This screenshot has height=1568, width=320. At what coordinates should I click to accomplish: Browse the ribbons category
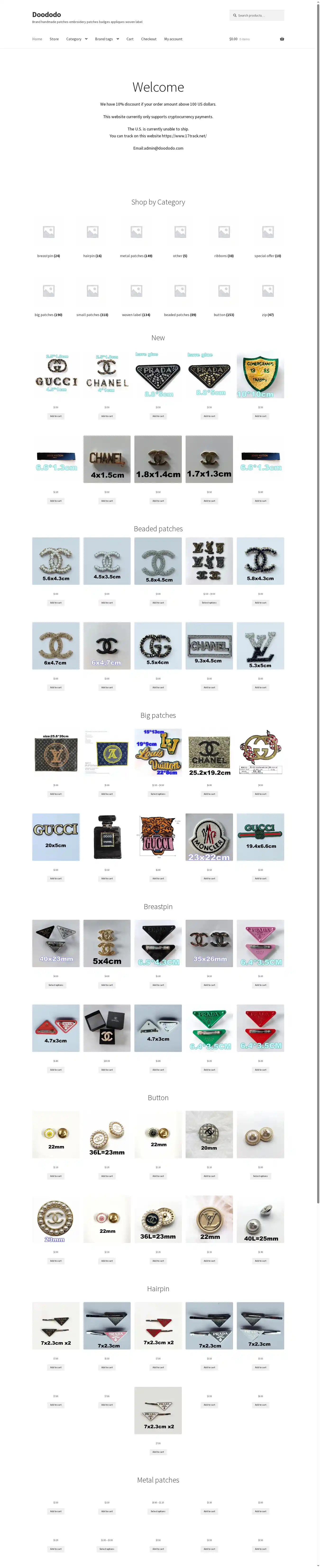tap(224, 256)
